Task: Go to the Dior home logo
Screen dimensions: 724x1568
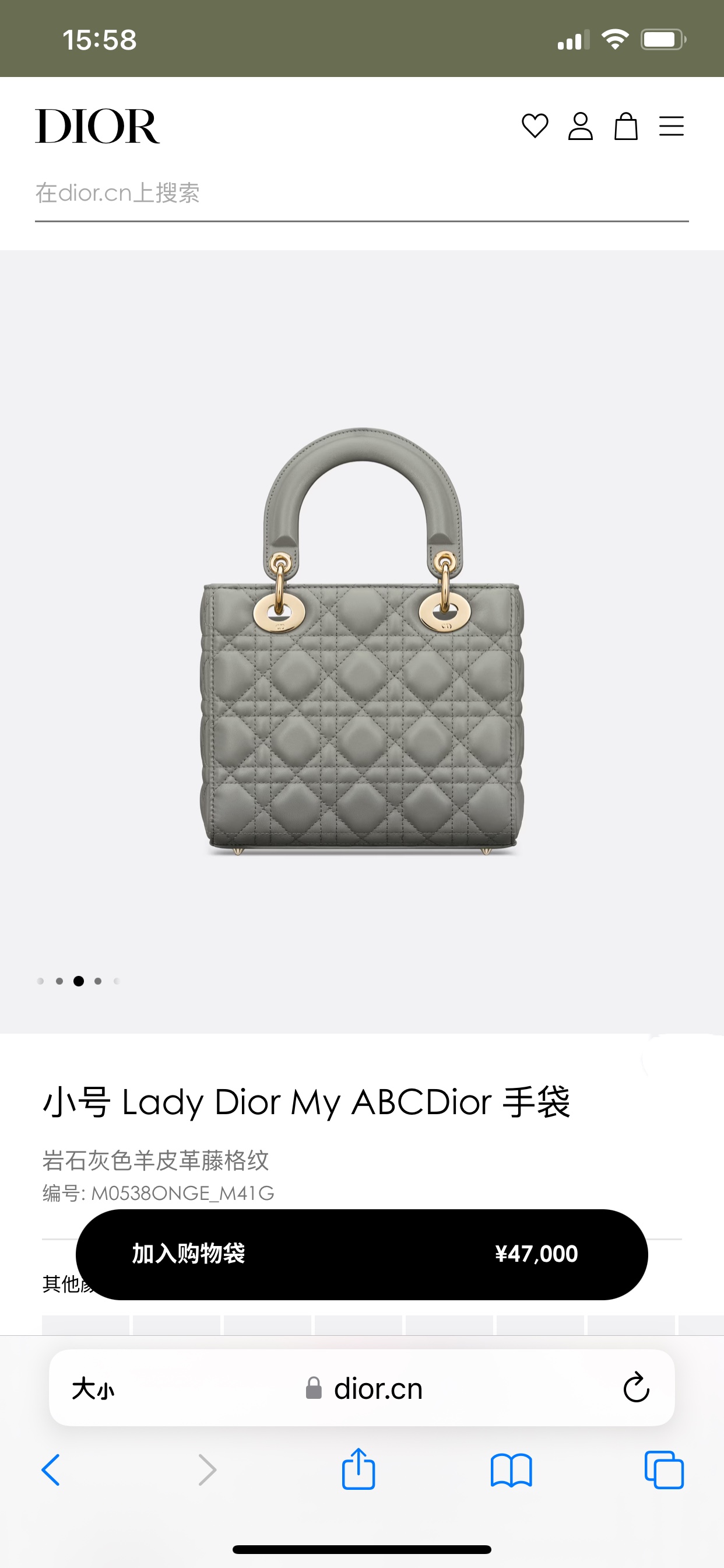Action: 97,126
